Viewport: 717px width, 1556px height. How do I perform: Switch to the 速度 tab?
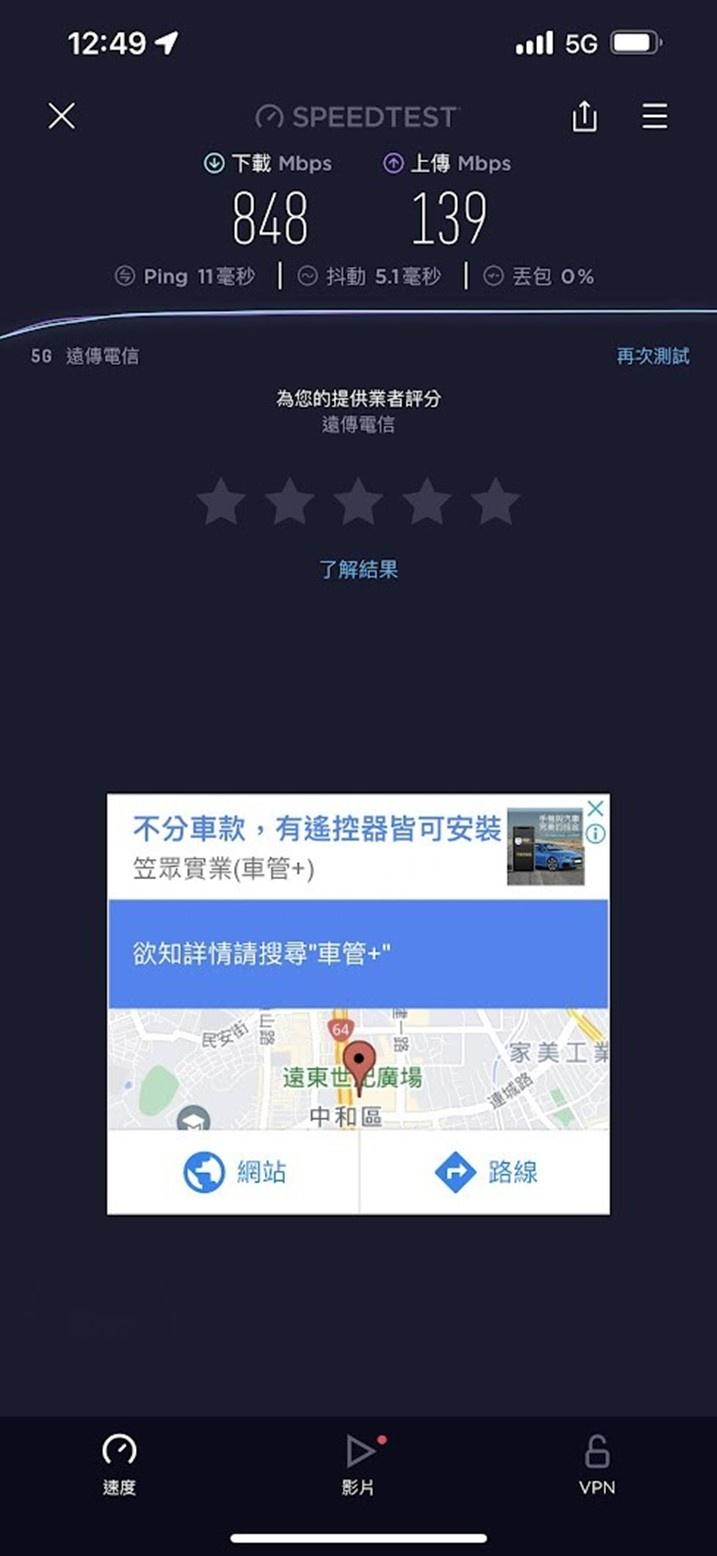tap(119, 1465)
